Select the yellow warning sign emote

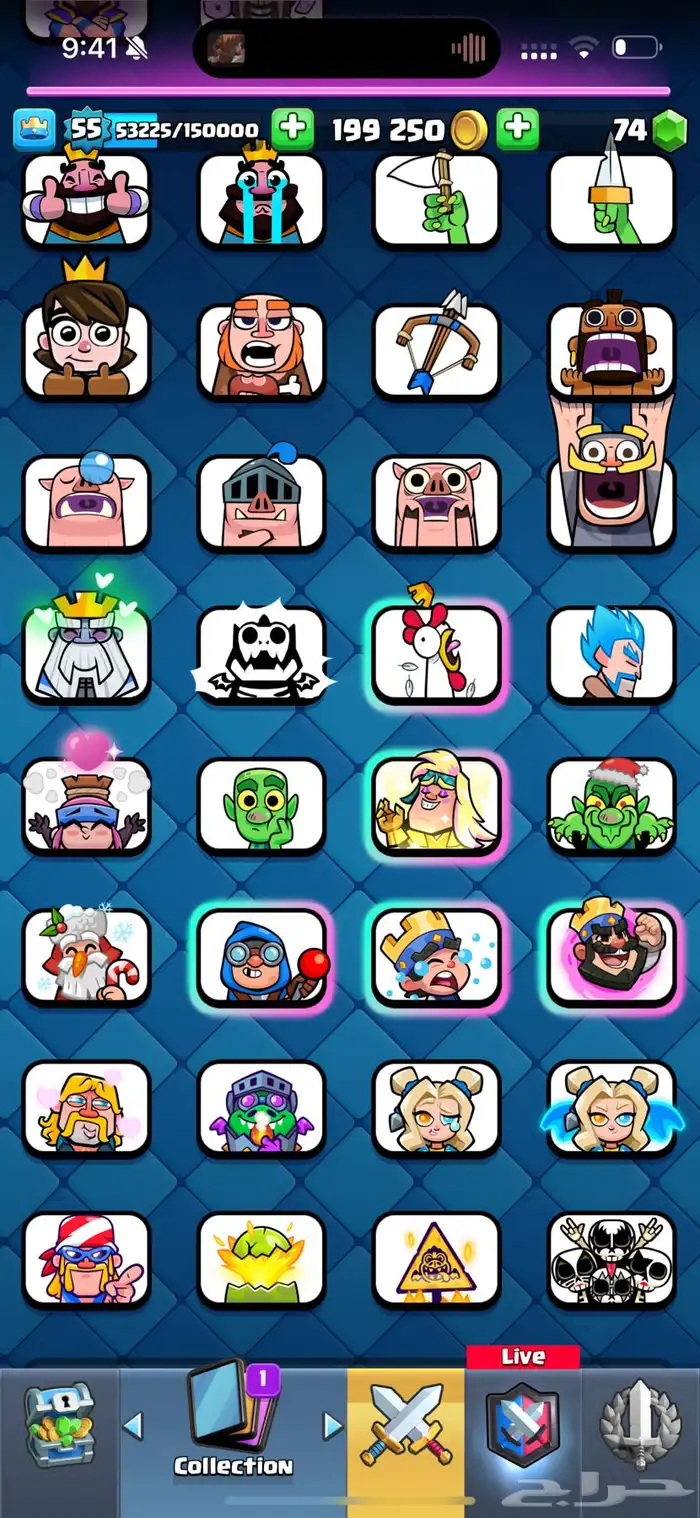(436, 1258)
